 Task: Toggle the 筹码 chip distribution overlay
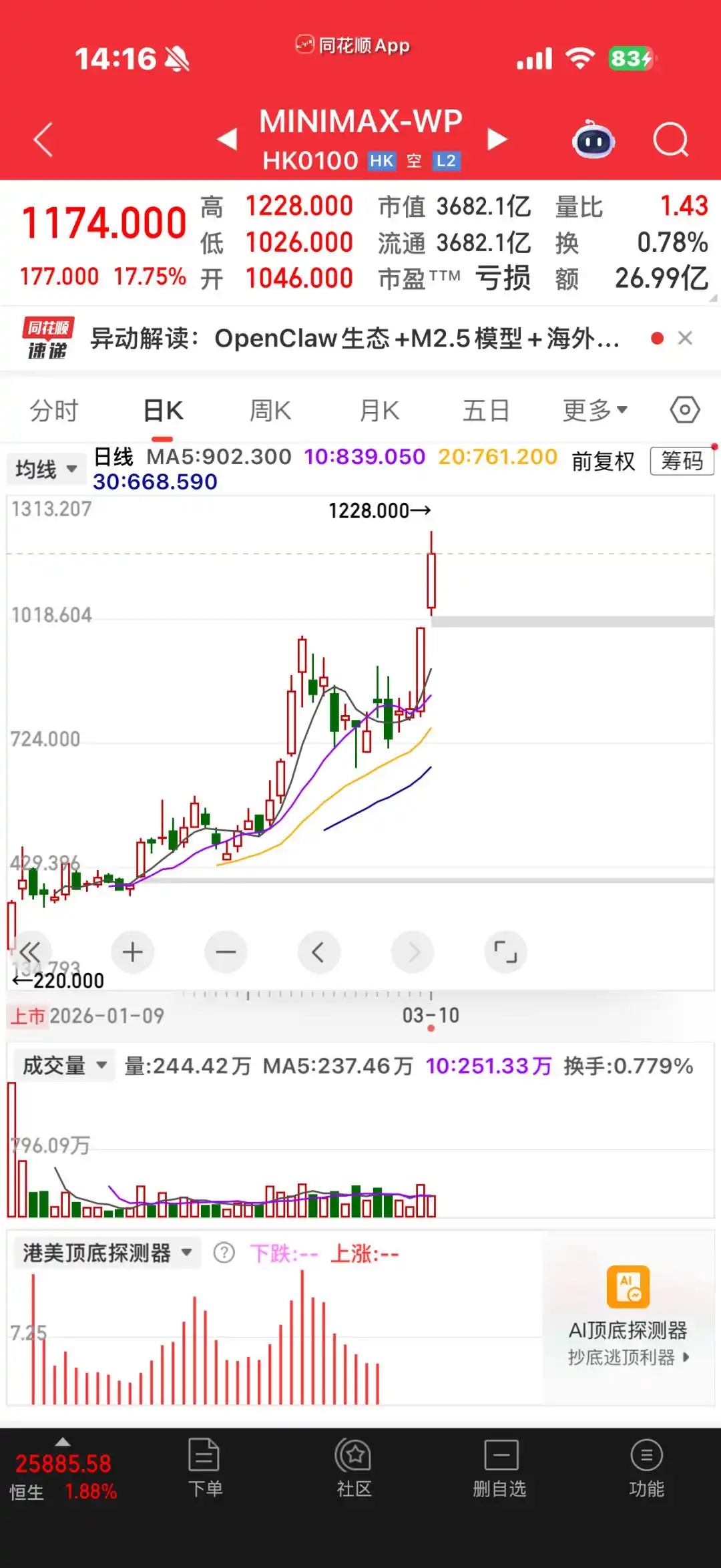point(681,461)
